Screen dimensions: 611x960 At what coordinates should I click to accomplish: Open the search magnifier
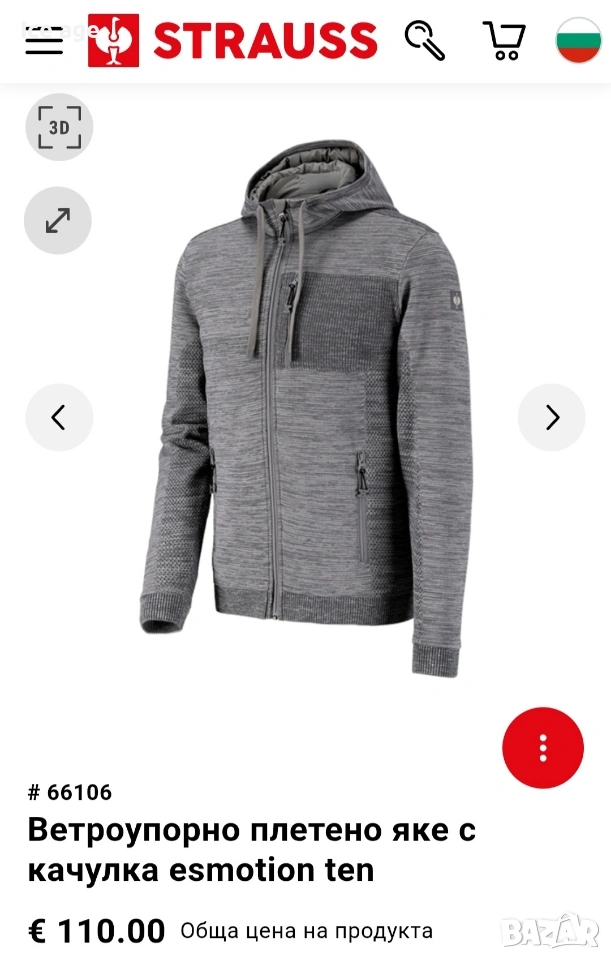coord(425,40)
